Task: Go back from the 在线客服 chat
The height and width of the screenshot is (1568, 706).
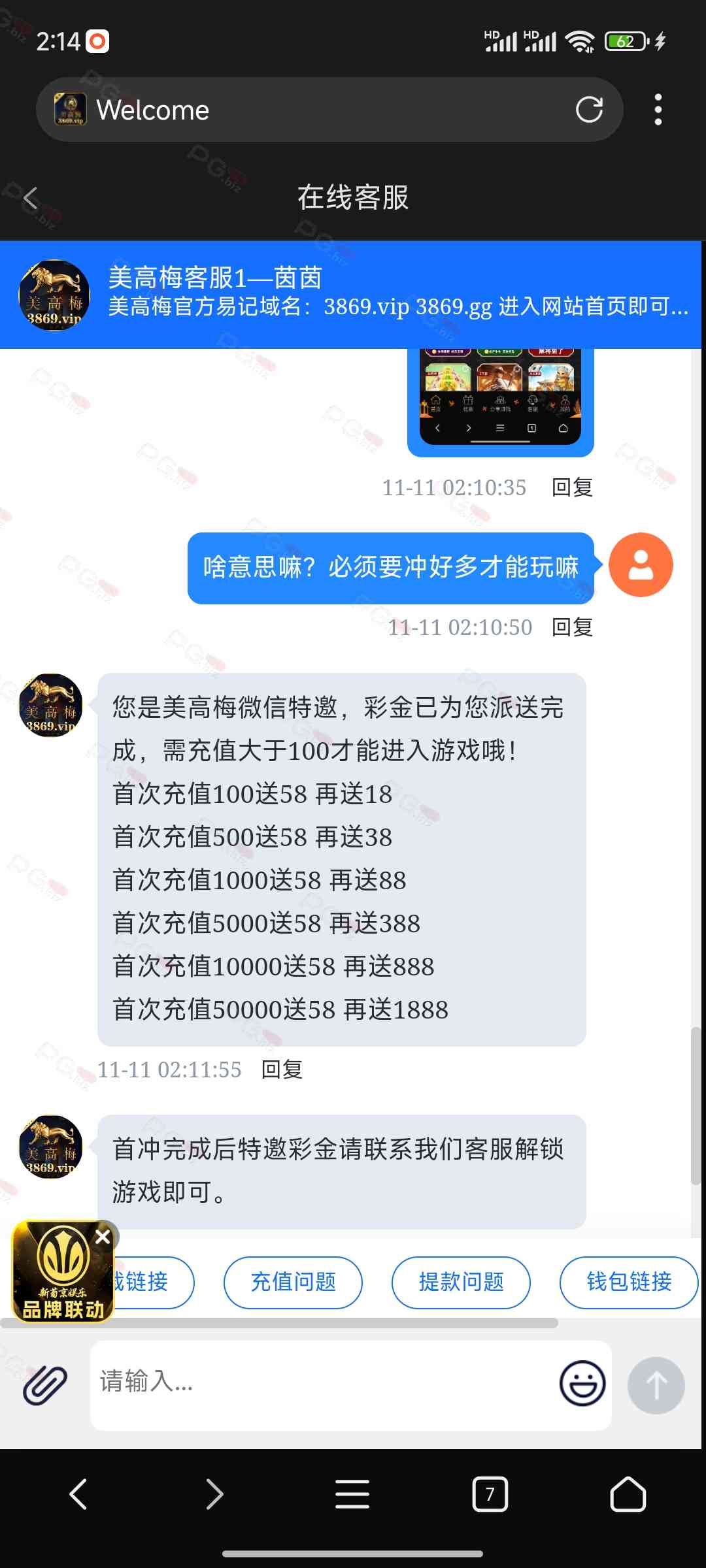Action: tap(31, 198)
